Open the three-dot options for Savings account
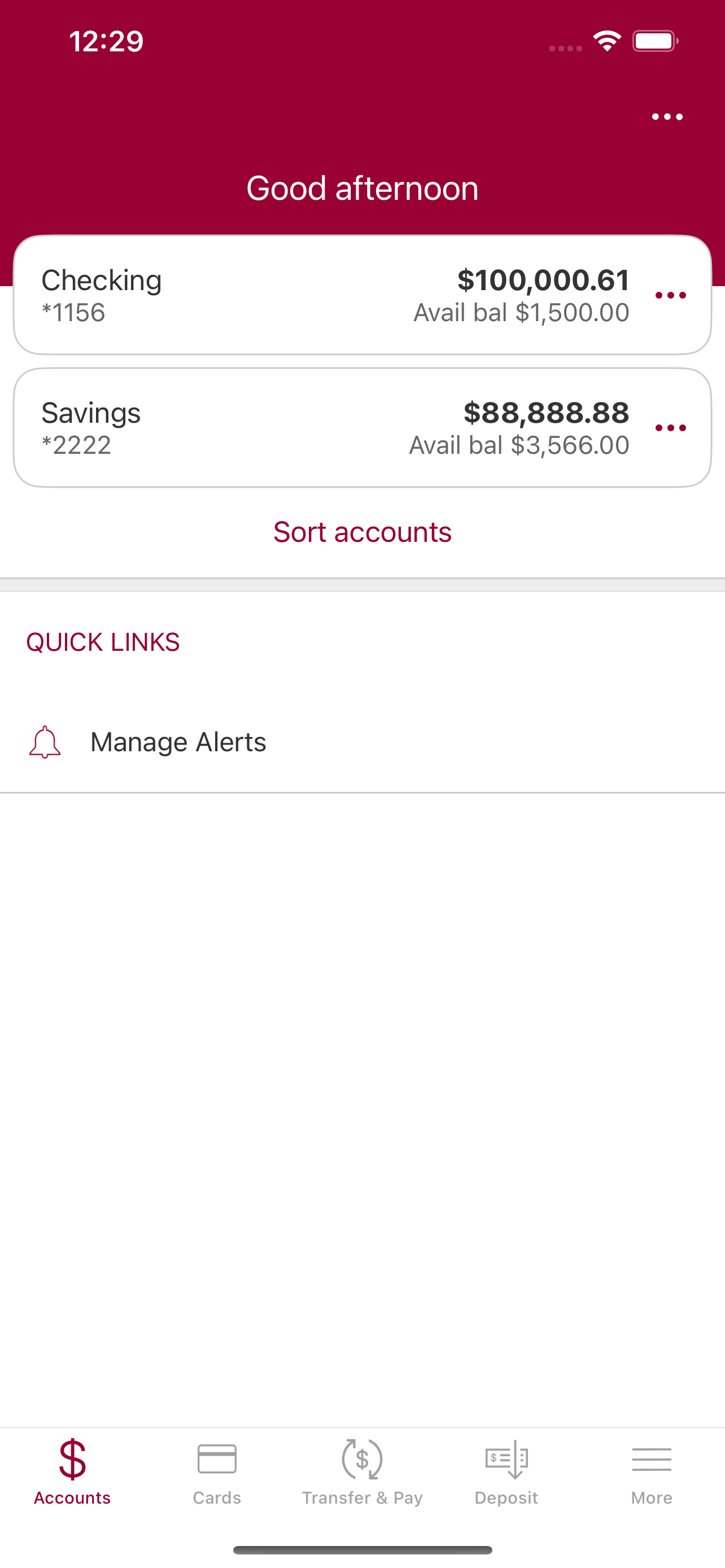The image size is (725, 1568). pyautogui.click(x=670, y=428)
